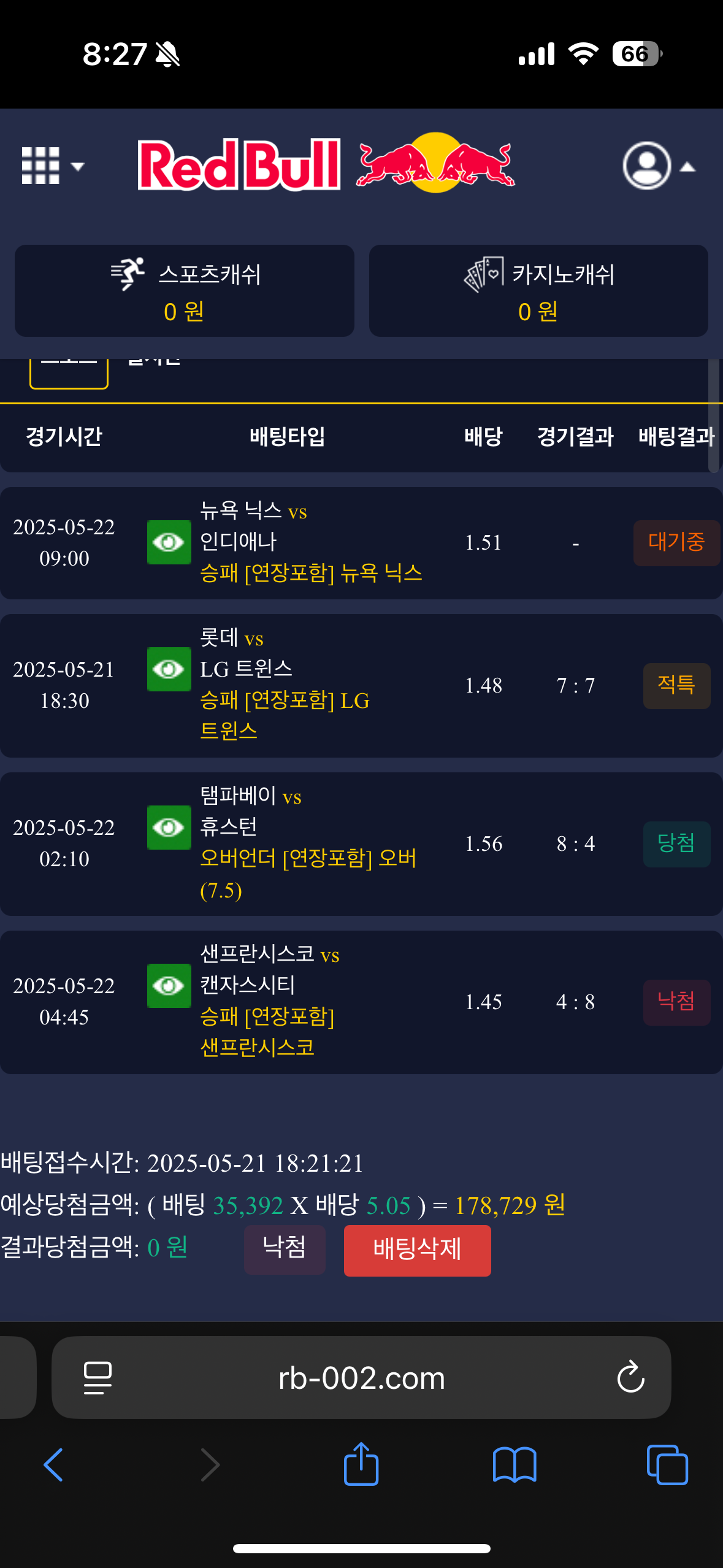This screenshot has width=723, height=1568.
Task: Open the page settings reader icon
Action: pos(98,1378)
